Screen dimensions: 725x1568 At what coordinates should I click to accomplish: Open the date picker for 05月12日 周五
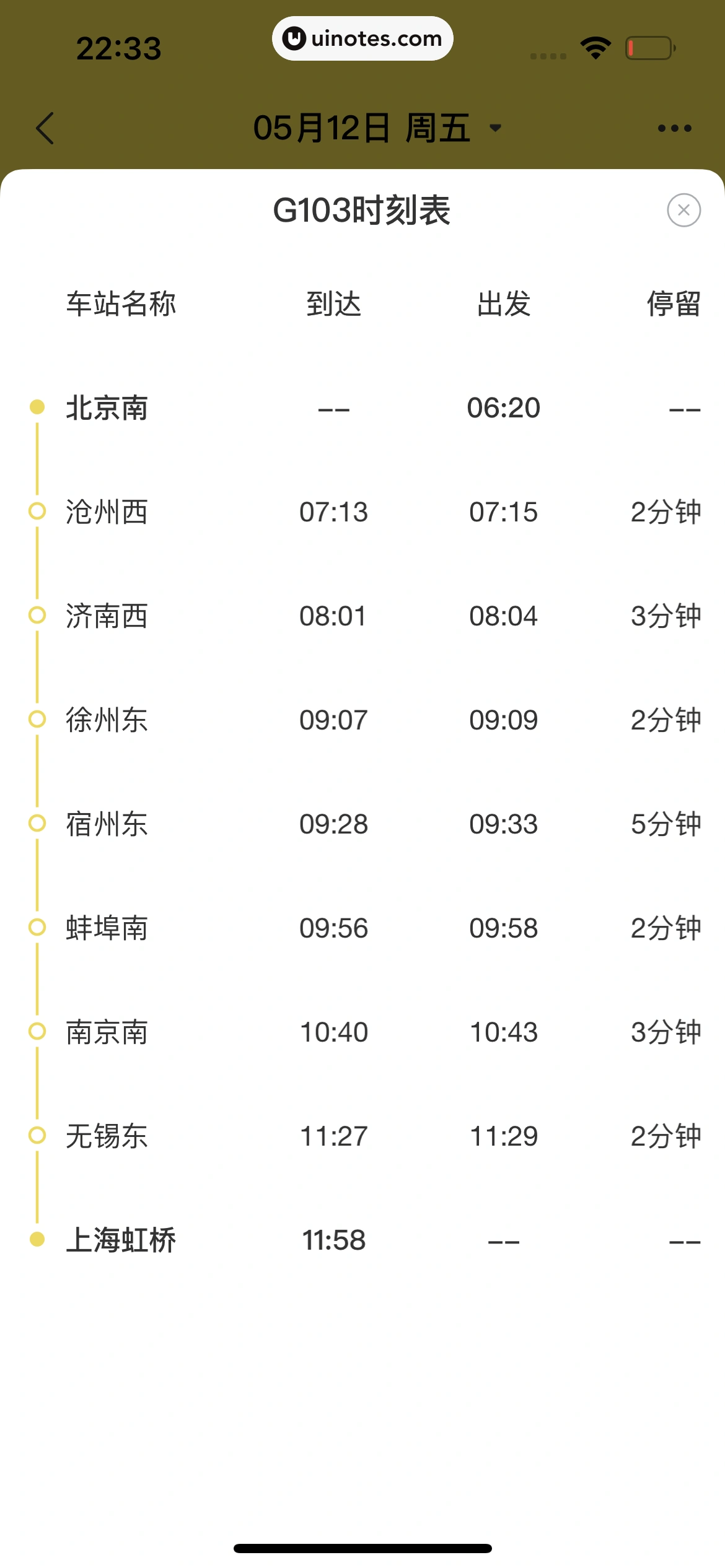coord(377,128)
